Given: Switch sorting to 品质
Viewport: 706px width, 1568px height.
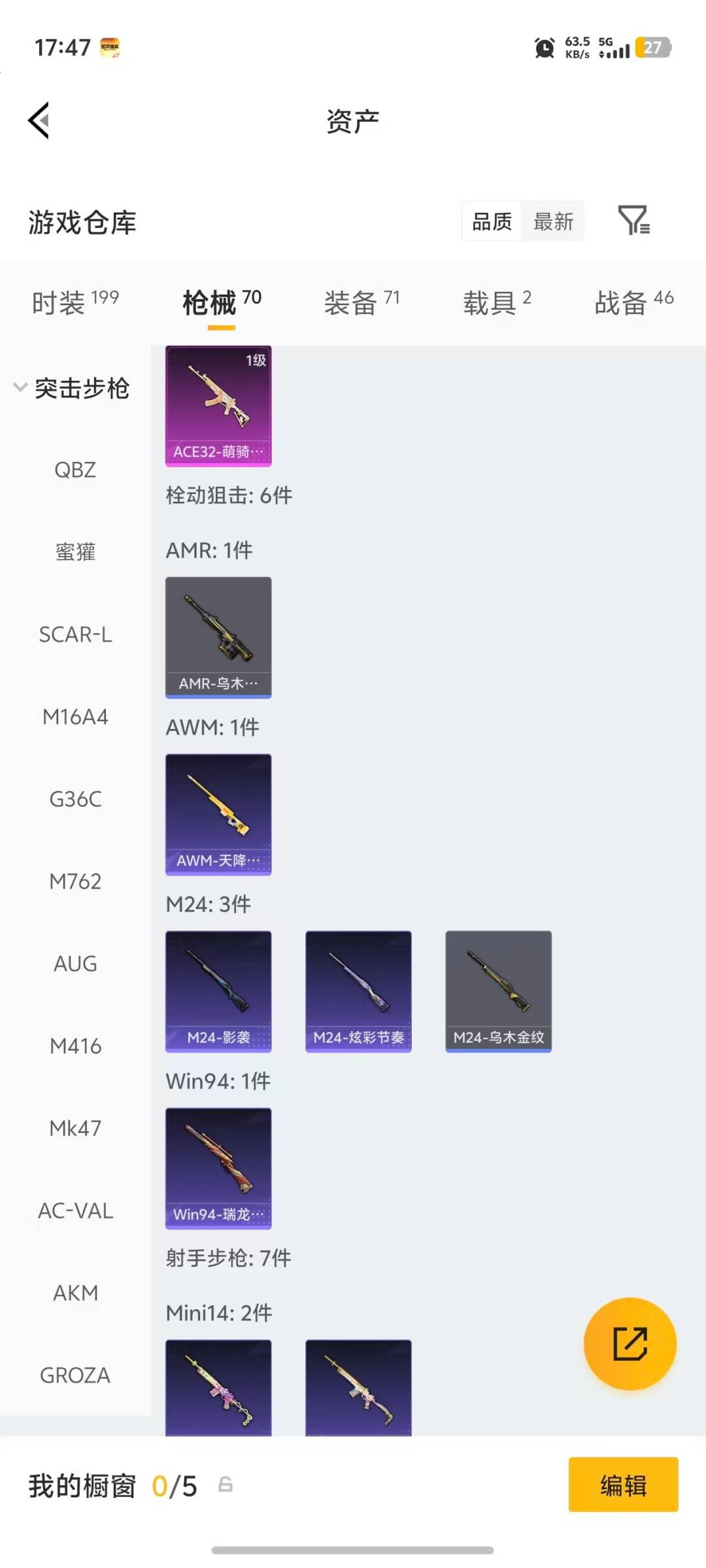Looking at the screenshot, I should (491, 221).
